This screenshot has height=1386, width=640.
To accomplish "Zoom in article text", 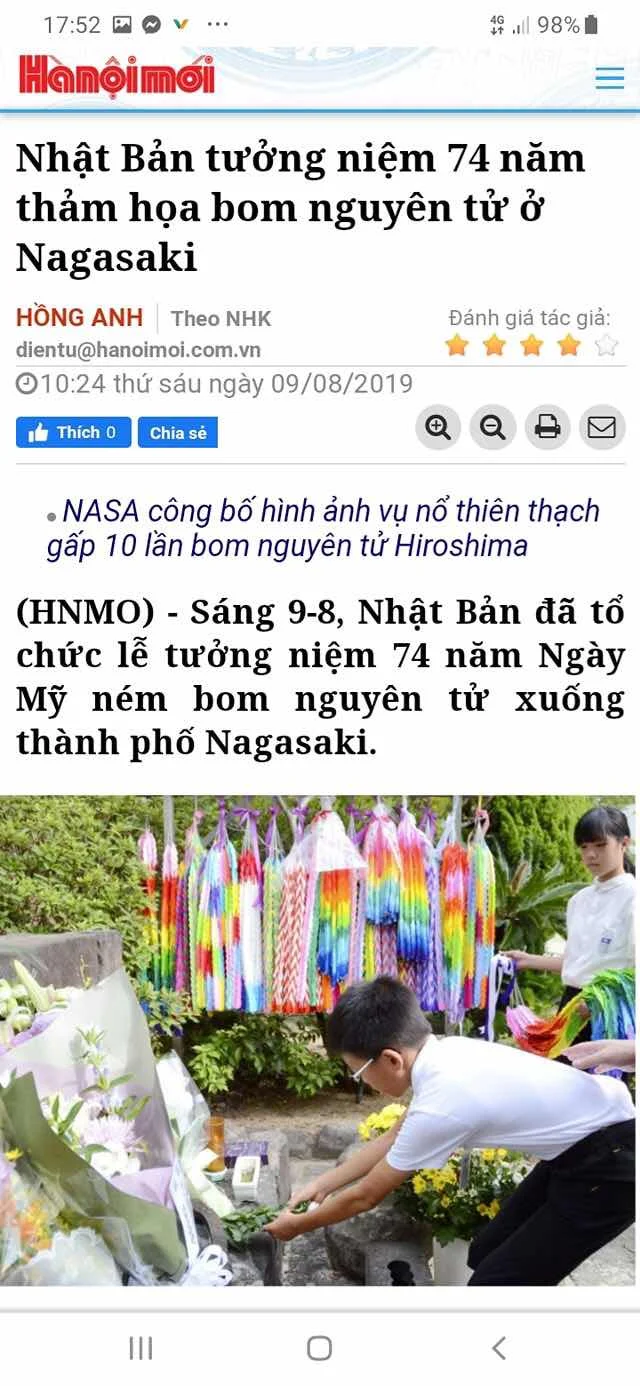I will pos(438,428).
